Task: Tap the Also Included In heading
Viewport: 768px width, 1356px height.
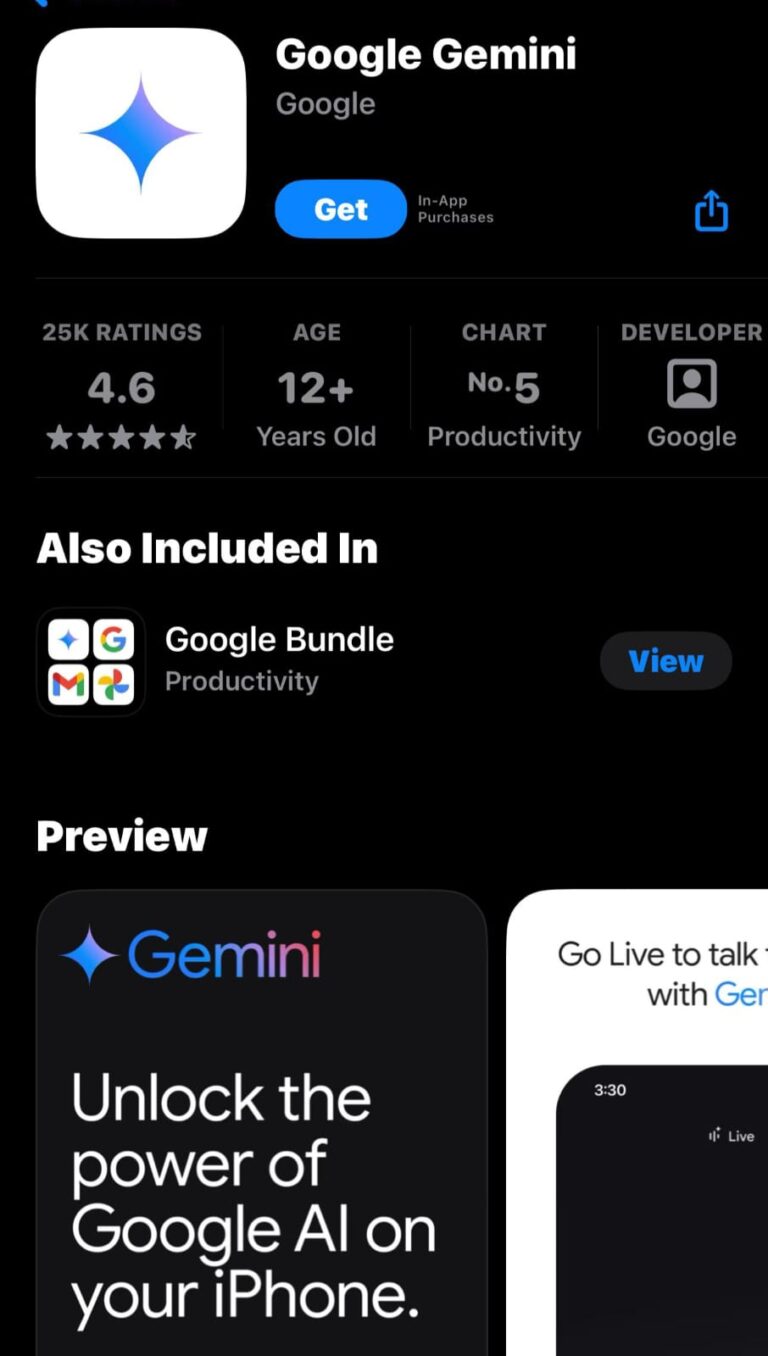Action: [207, 548]
